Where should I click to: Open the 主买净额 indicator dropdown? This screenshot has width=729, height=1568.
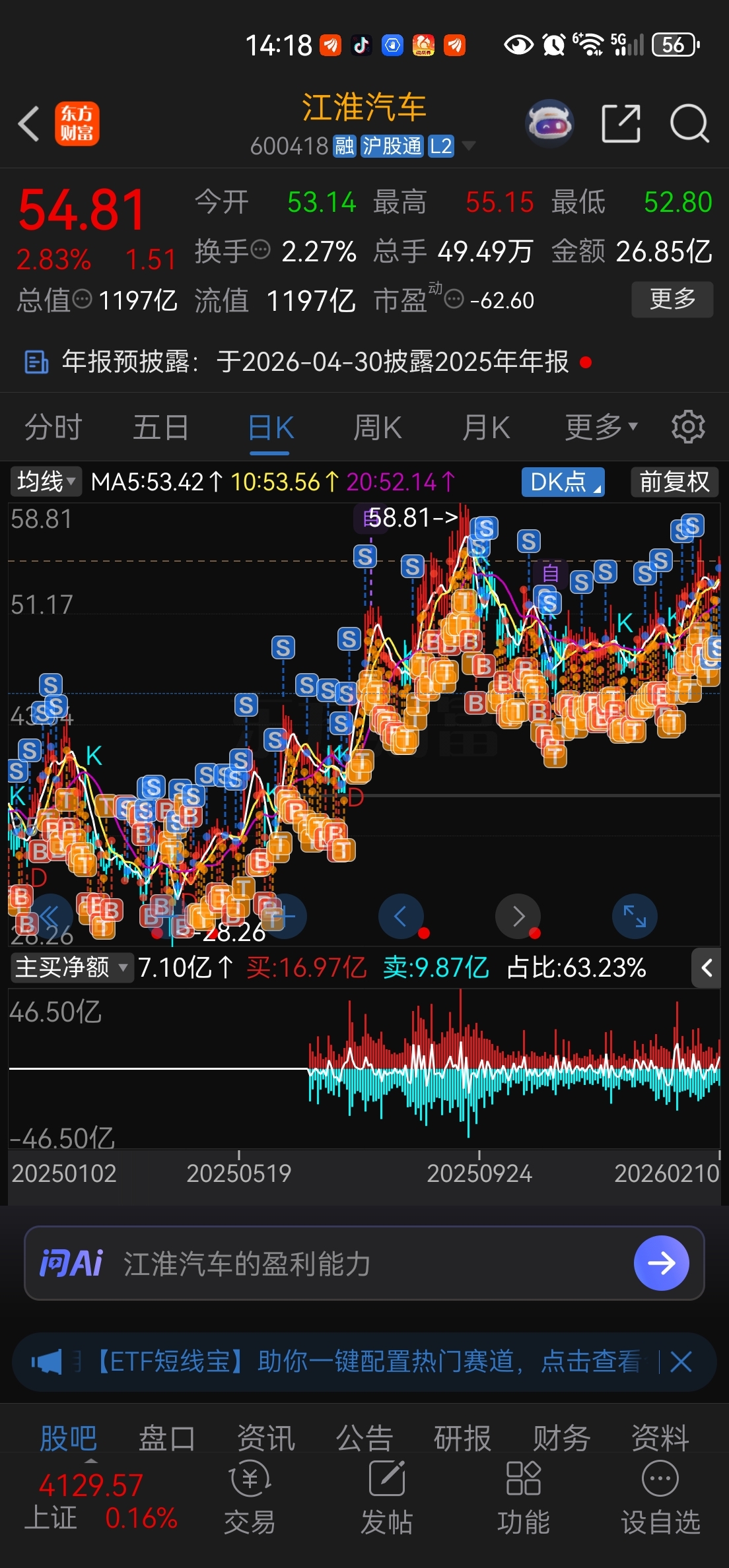[x=71, y=967]
